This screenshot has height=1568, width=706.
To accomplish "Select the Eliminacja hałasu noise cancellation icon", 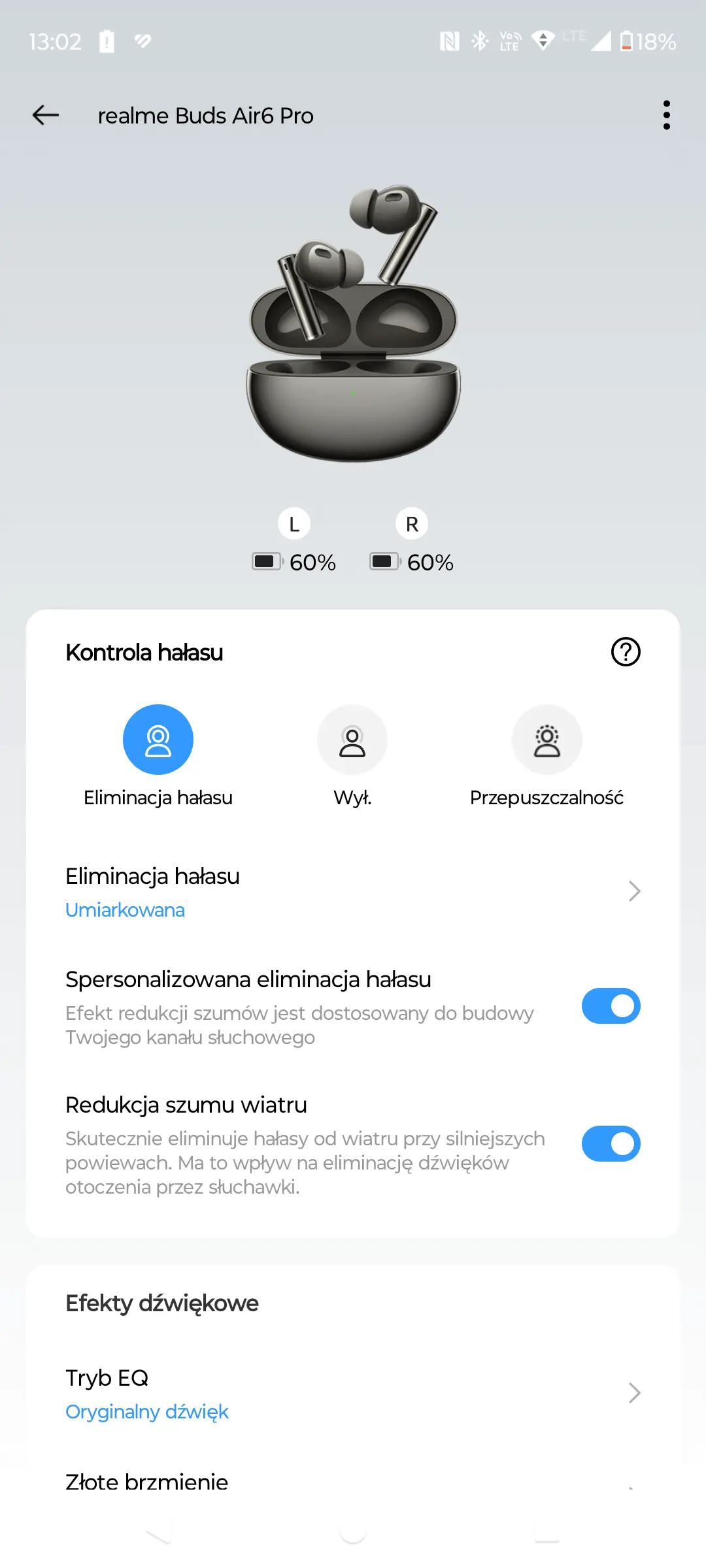I will tap(157, 739).
